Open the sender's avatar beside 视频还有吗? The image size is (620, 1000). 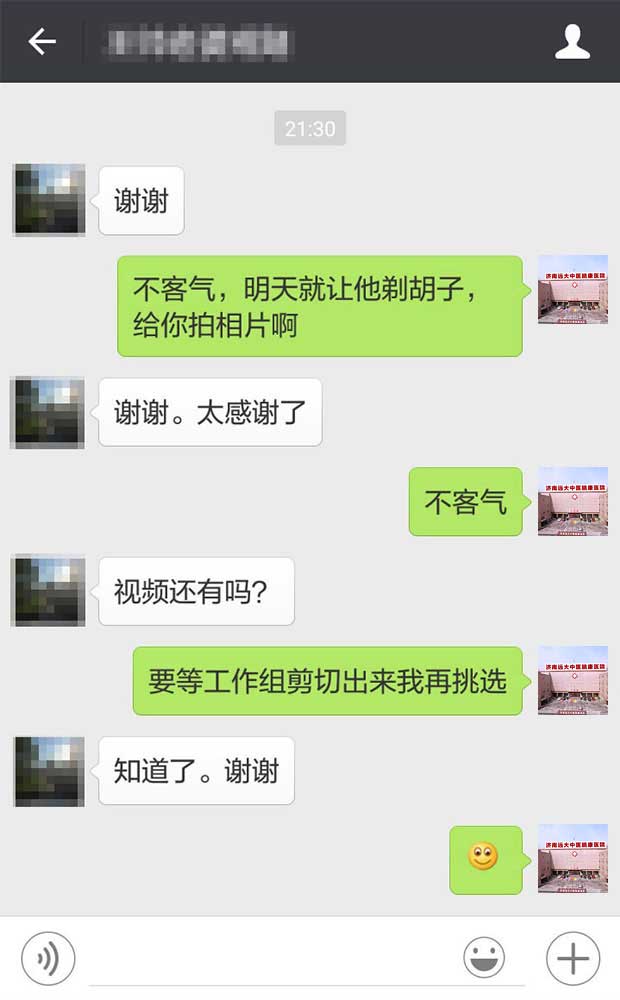click(x=48, y=591)
